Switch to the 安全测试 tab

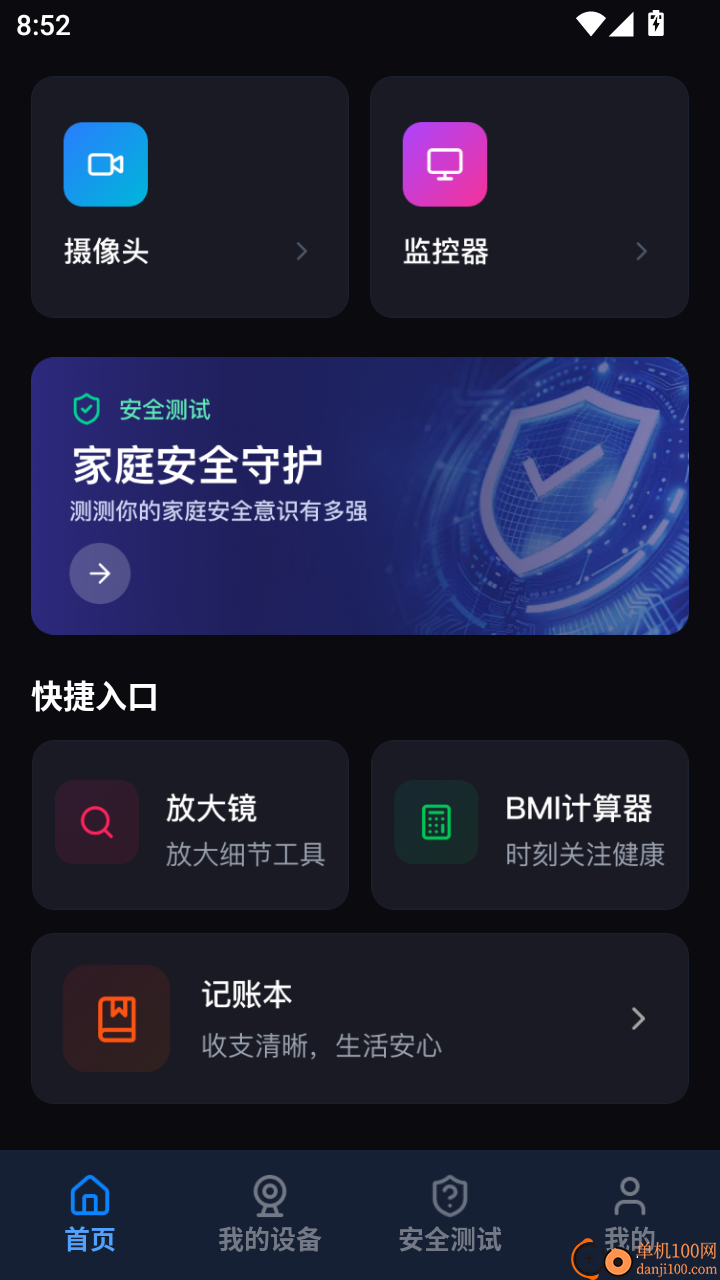[449, 1215]
